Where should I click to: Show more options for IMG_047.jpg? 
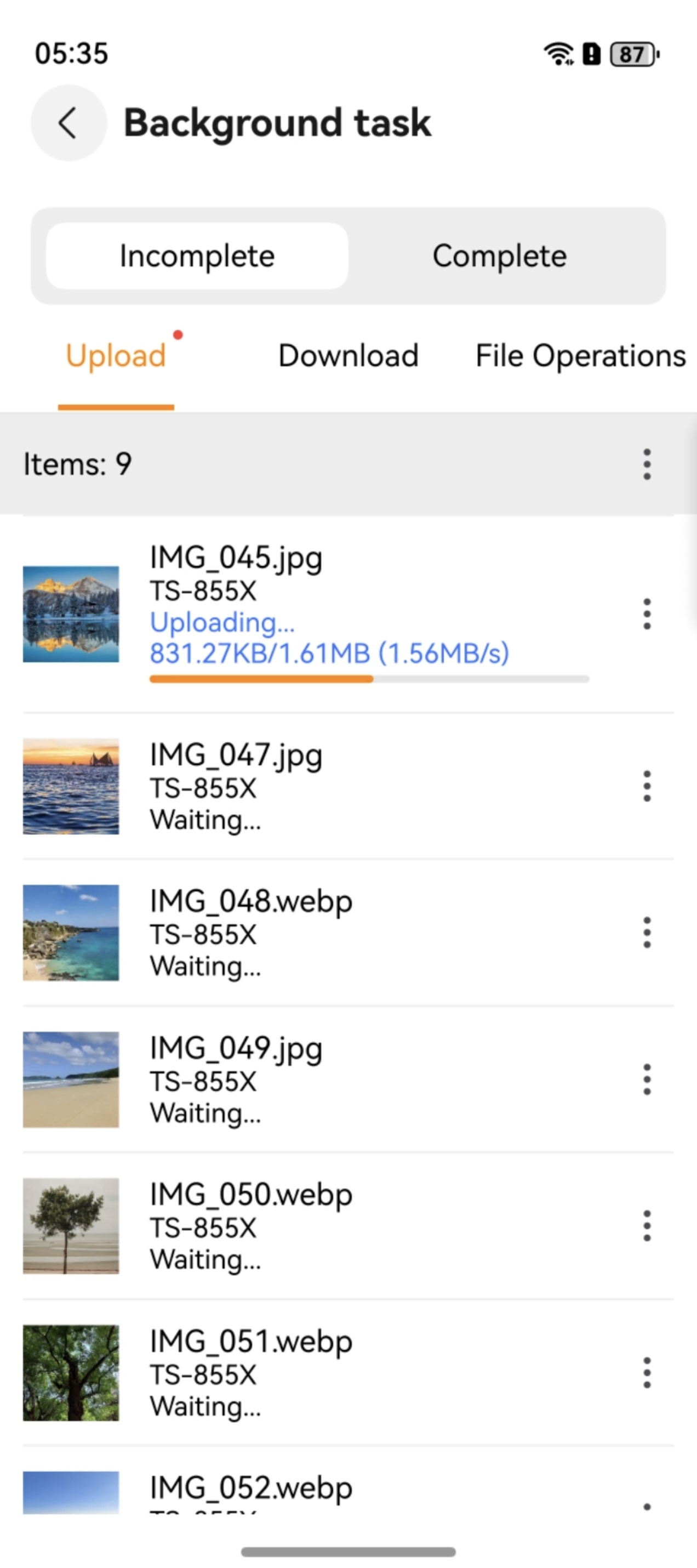(x=647, y=786)
